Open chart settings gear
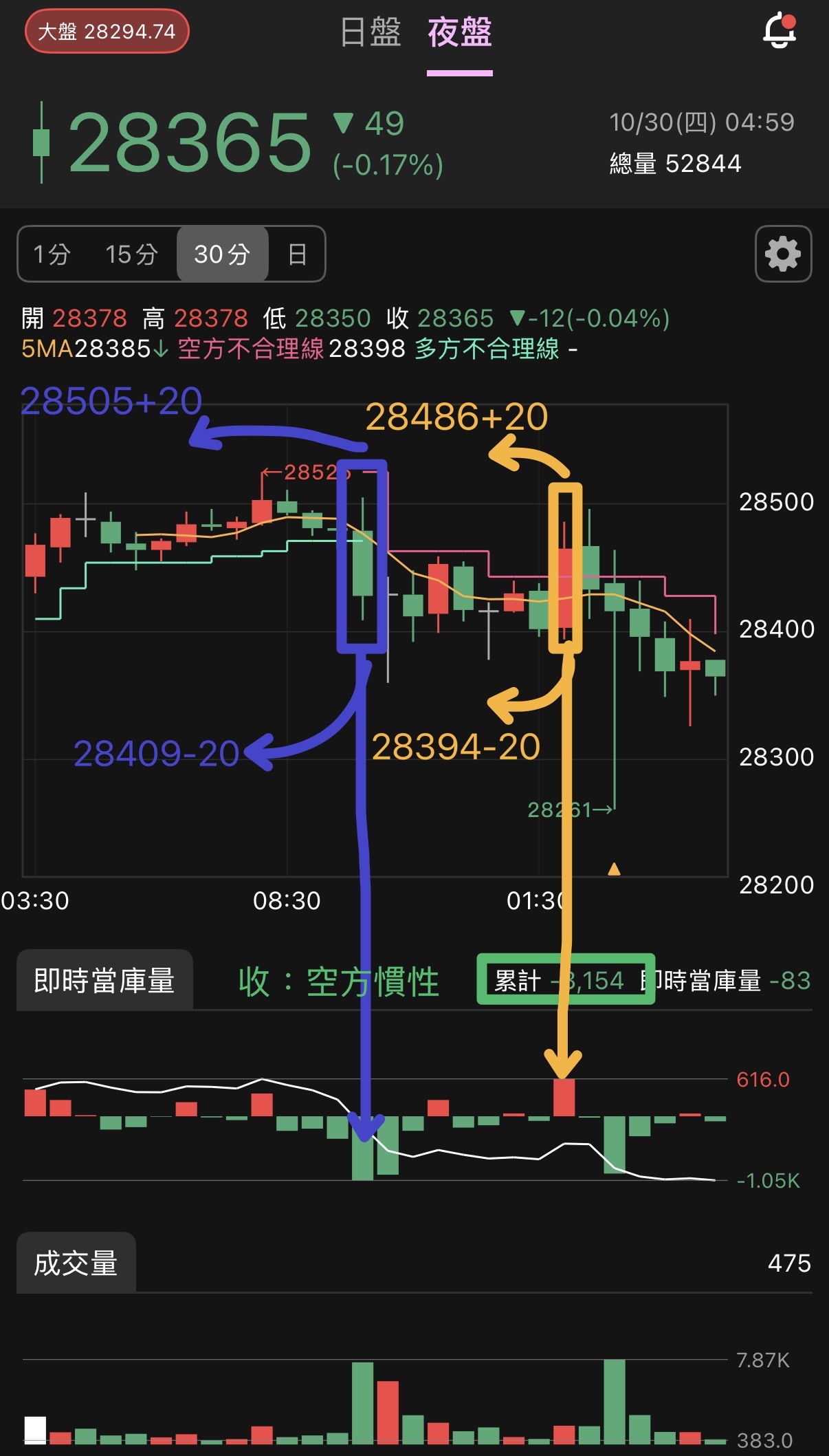Image resolution: width=829 pixels, height=1456 pixels. [x=783, y=254]
